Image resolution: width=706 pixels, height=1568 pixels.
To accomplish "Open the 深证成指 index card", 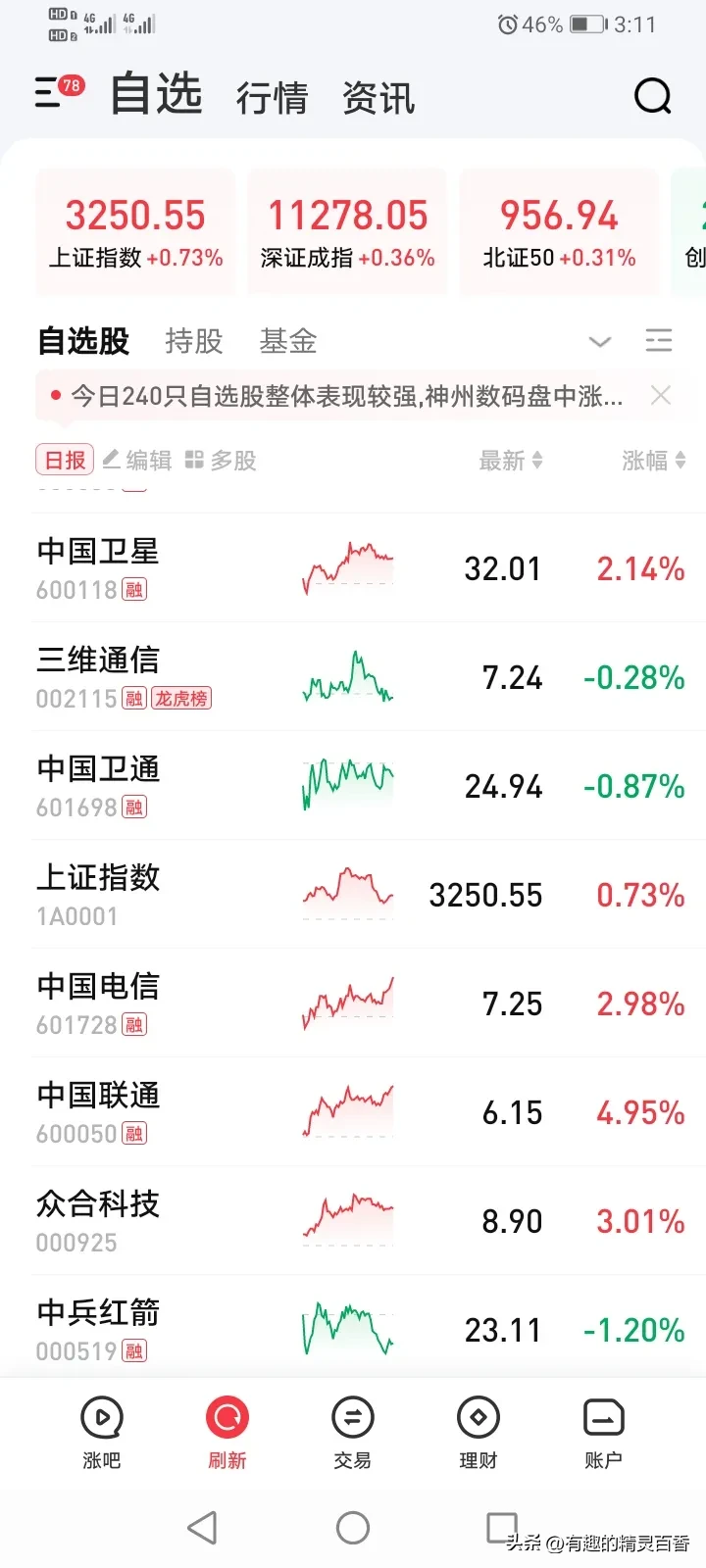I will [347, 232].
